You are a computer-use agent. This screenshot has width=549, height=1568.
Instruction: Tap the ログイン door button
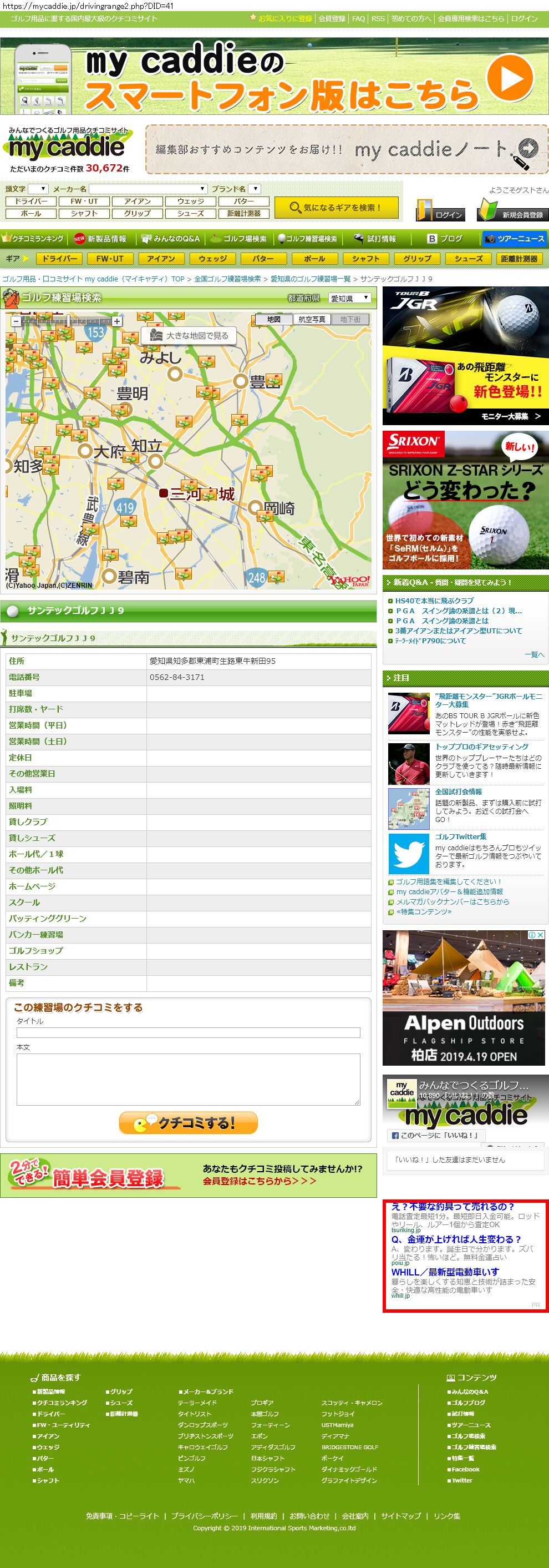[441, 210]
